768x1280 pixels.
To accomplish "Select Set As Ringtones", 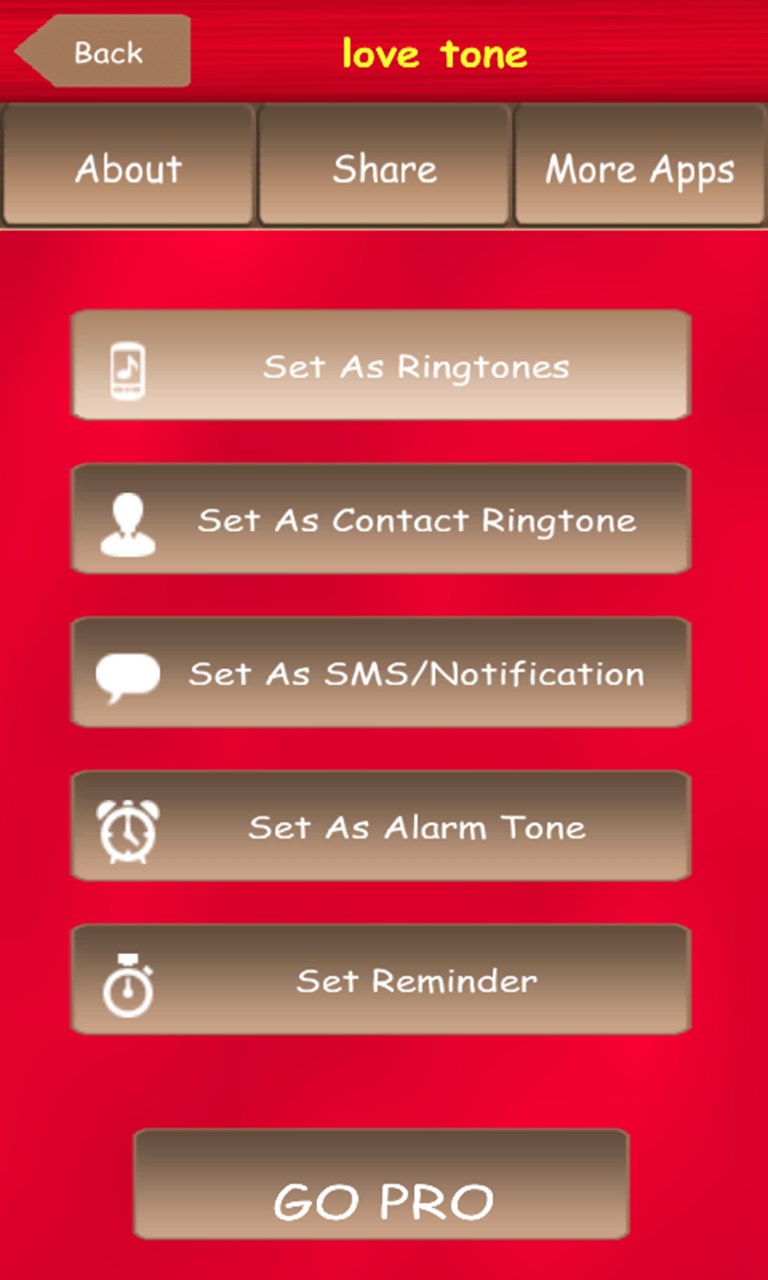I will click(x=381, y=365).
